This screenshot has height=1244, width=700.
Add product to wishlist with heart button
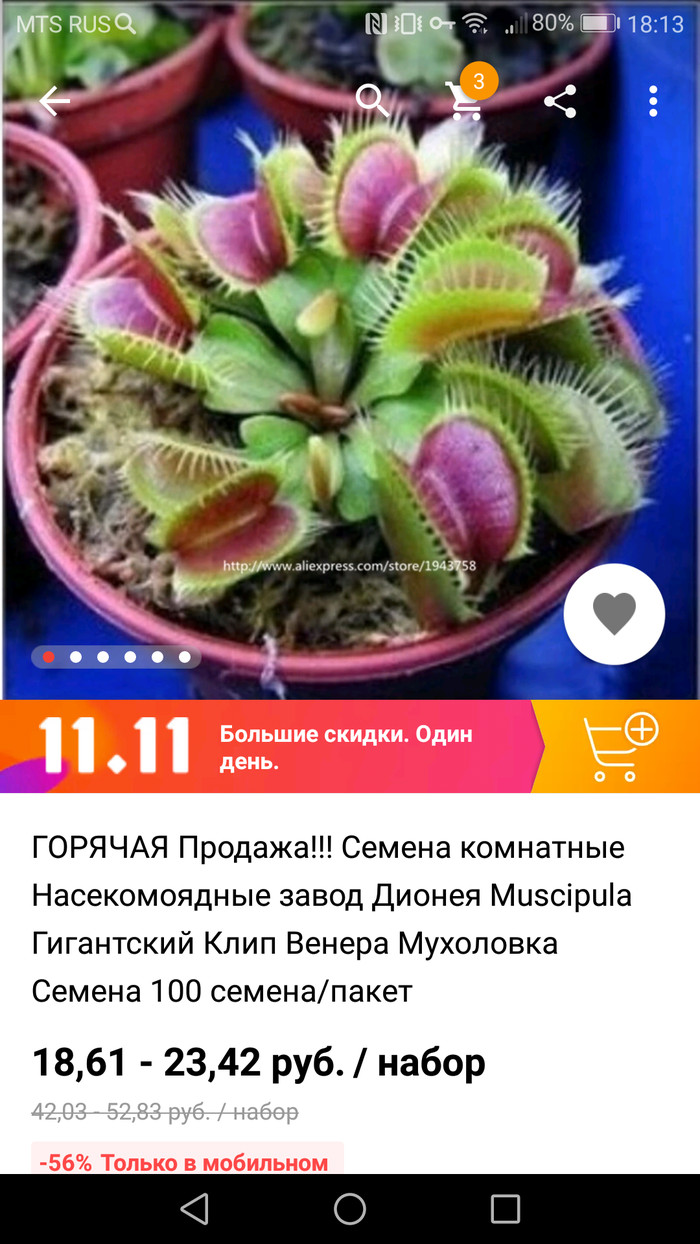(x=614, y=614)
